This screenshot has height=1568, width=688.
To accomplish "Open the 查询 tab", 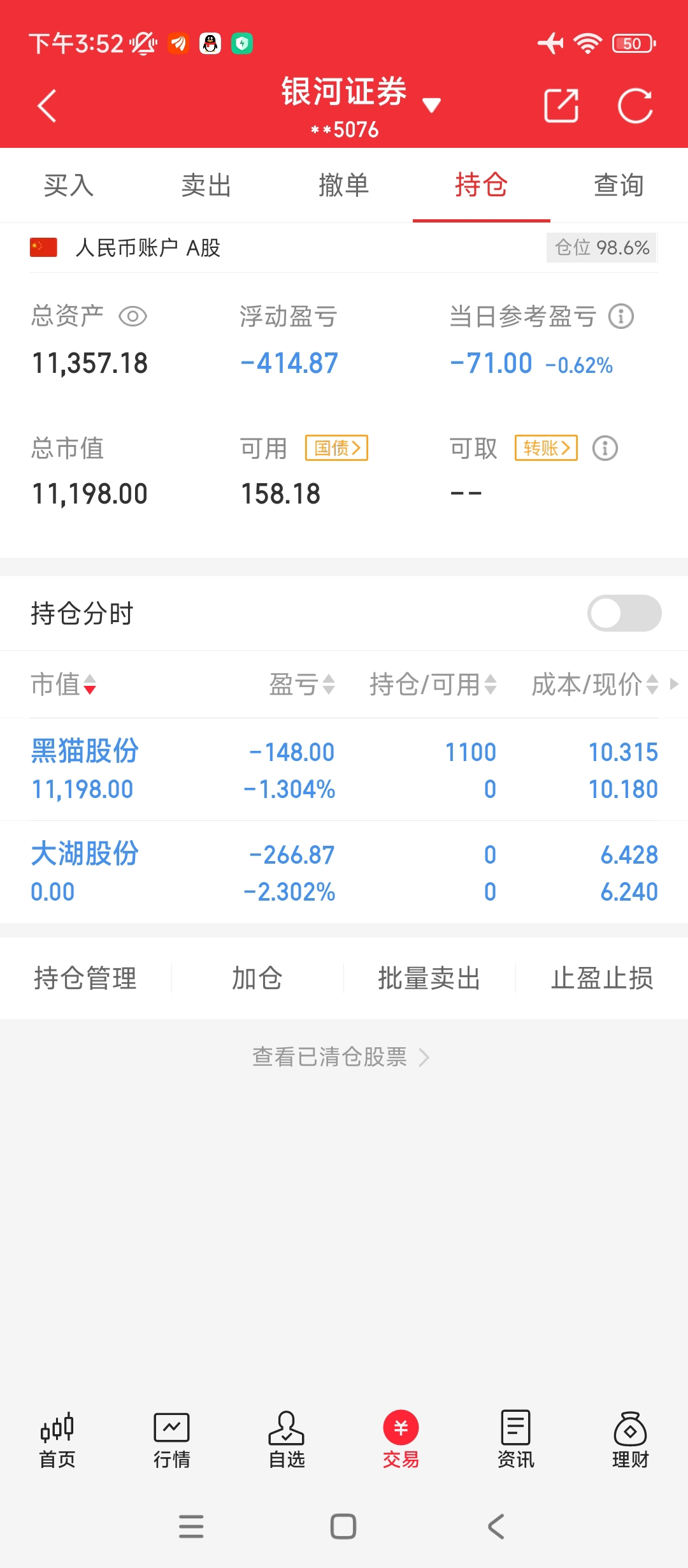I will [619, 185].
